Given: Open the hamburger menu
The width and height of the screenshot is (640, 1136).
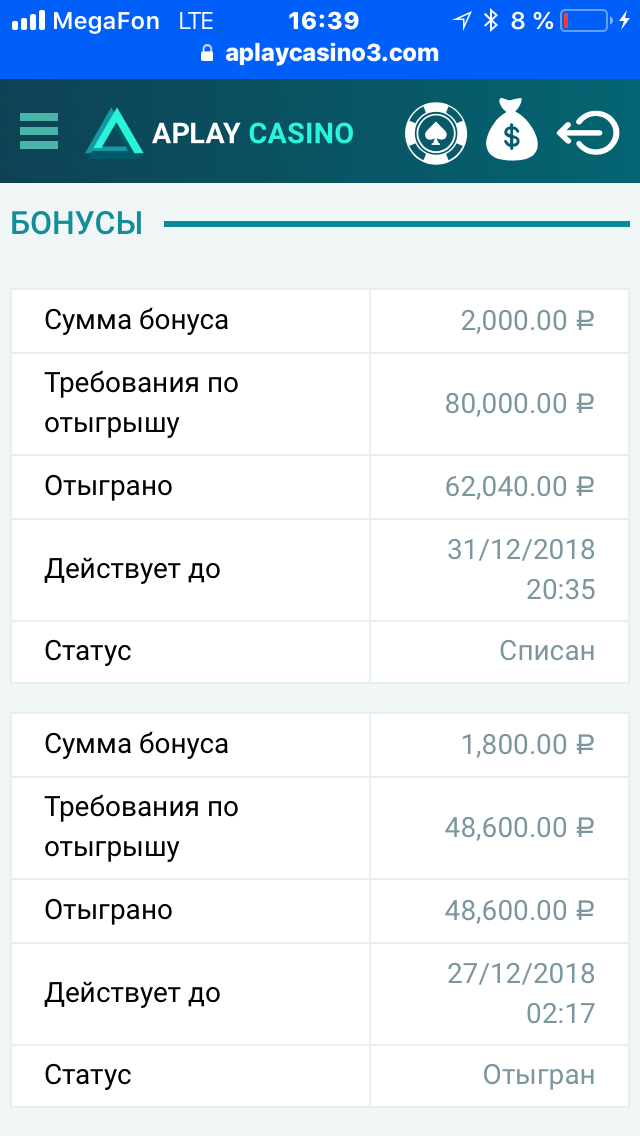Looking at the screenshot, I should pos(39,132).
